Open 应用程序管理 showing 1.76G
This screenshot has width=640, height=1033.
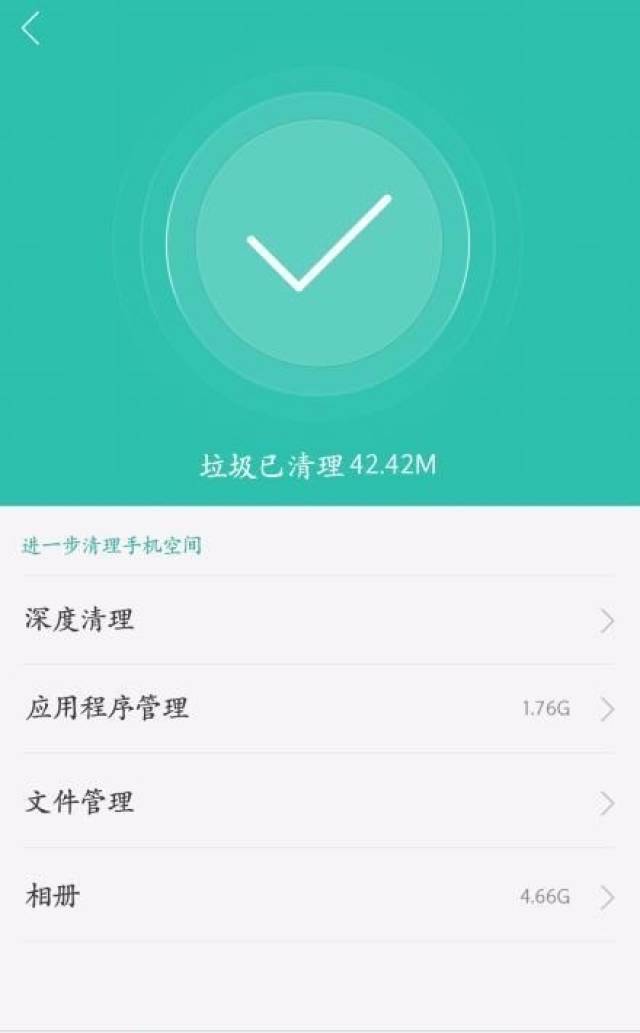click(x=318, y=709)
